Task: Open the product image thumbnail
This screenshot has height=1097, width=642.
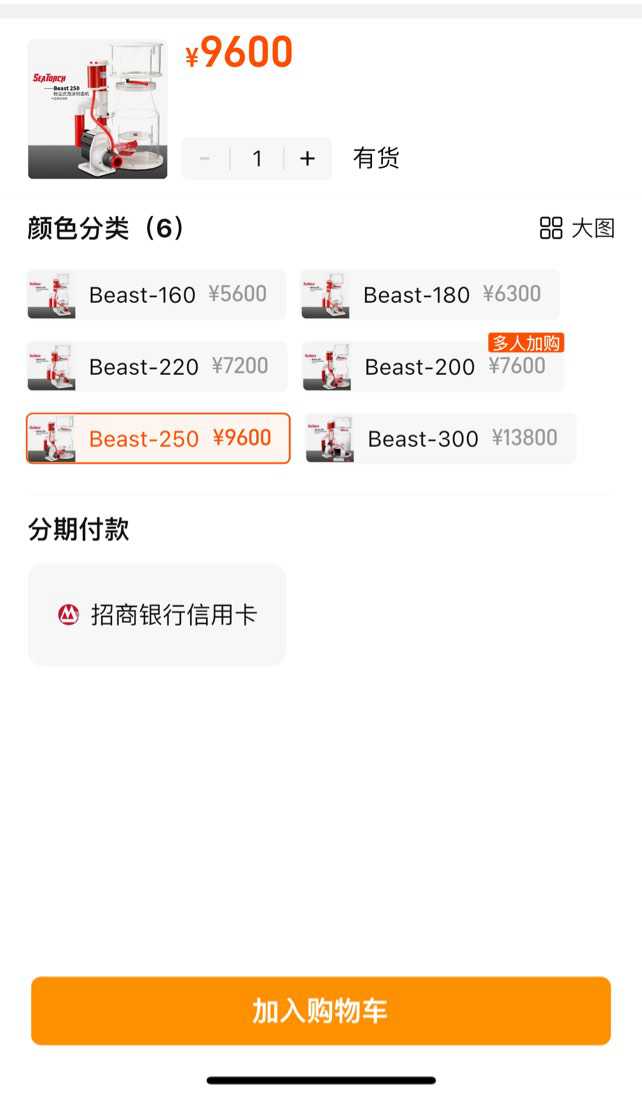Action: tap(97, 109)
